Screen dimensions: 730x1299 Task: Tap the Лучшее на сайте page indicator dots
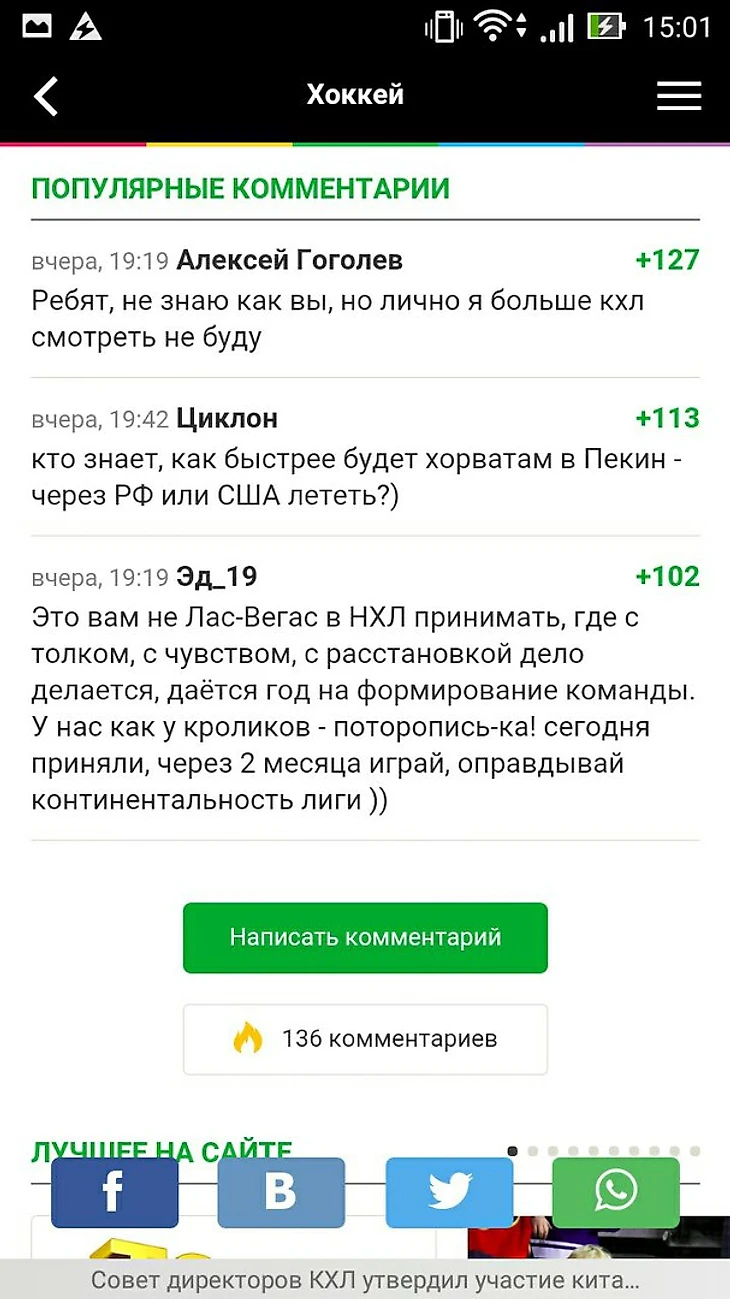tap(605, 1151)
